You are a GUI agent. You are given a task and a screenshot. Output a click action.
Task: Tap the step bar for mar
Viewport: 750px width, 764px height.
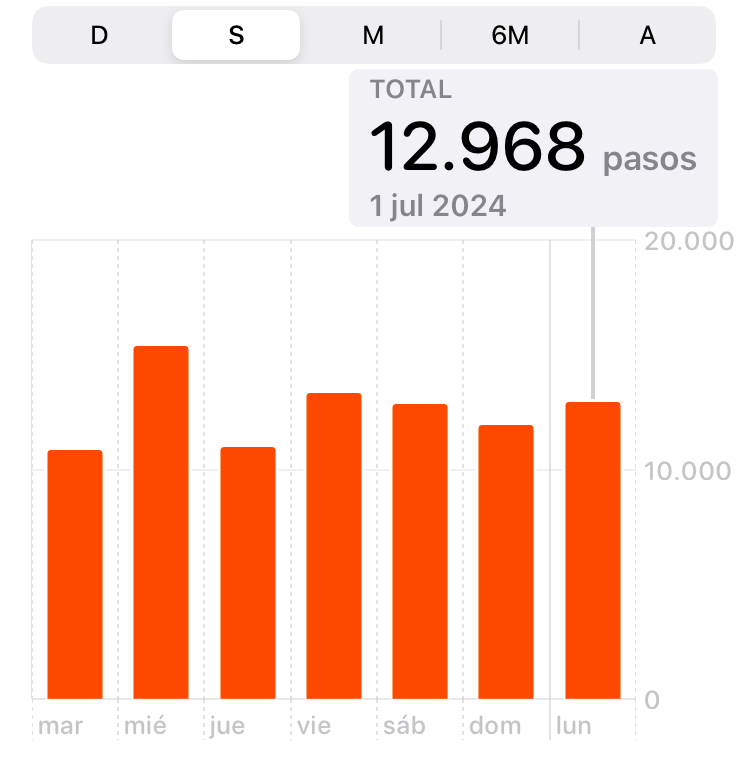pos(75,574)
